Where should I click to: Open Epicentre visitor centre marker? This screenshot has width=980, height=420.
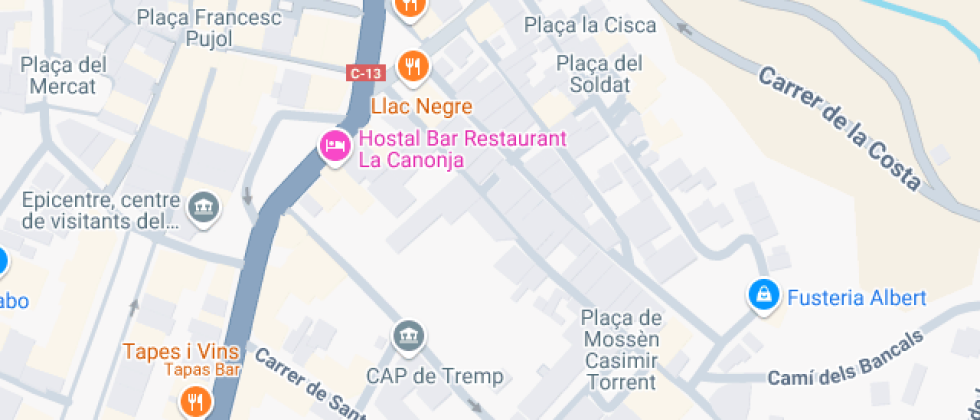click(x=204, y=207)
